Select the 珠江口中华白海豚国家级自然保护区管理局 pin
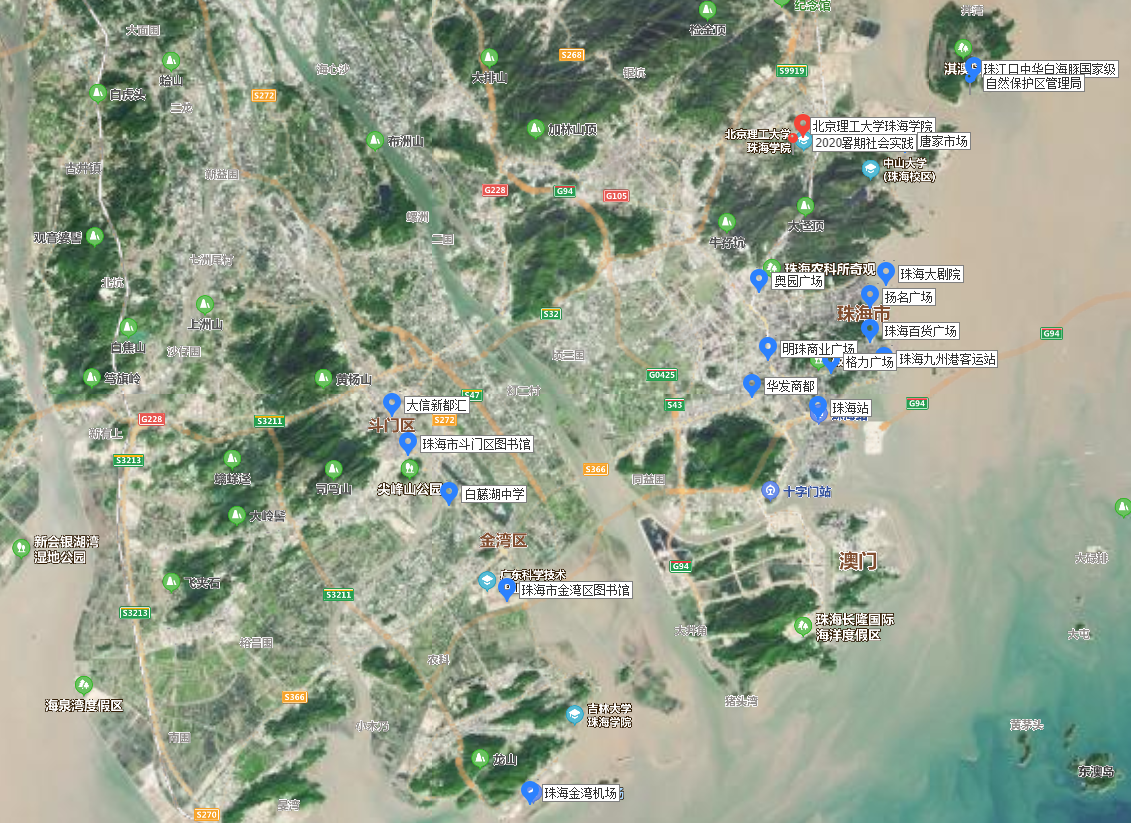This screenshot has height=823, width=1131. click(971, 71)
